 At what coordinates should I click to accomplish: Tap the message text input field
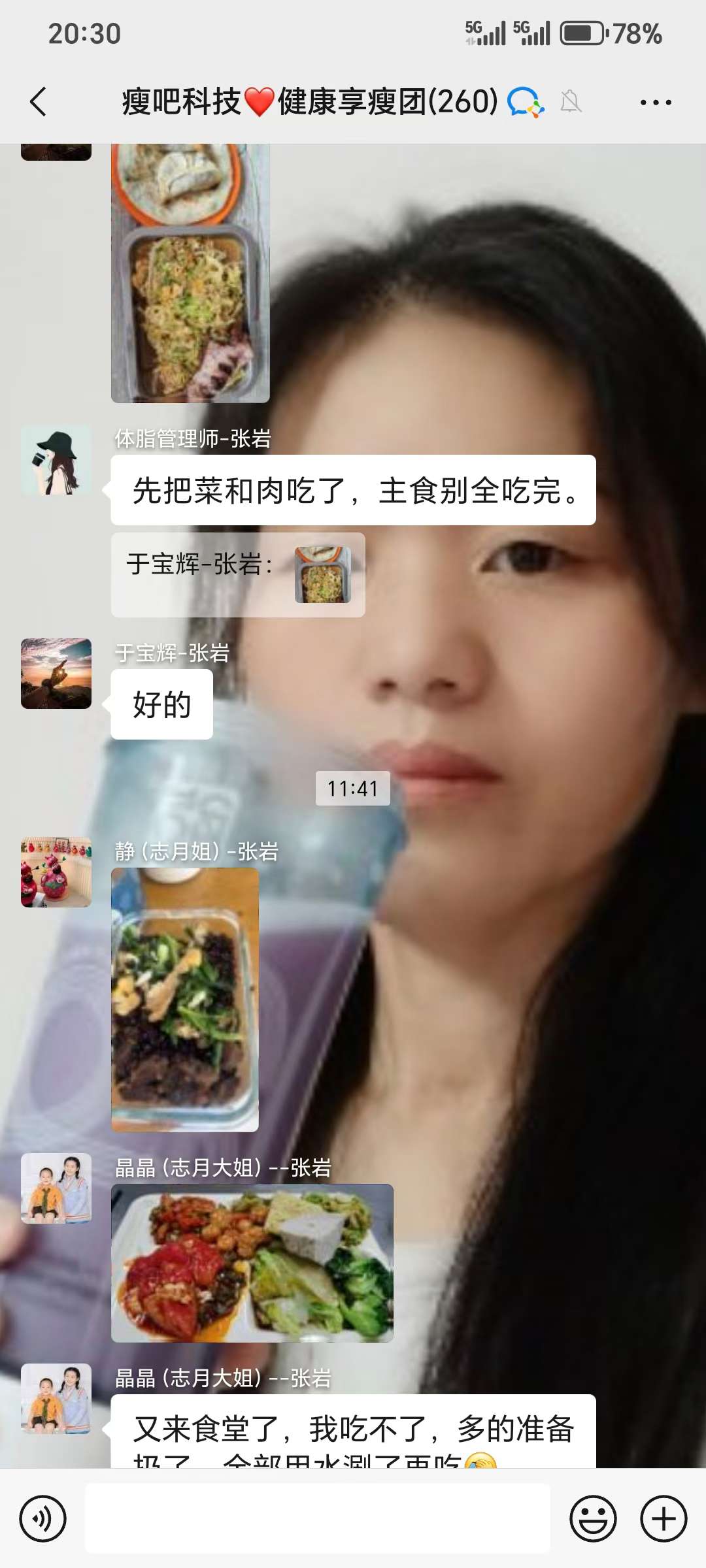coord(318,1518)
